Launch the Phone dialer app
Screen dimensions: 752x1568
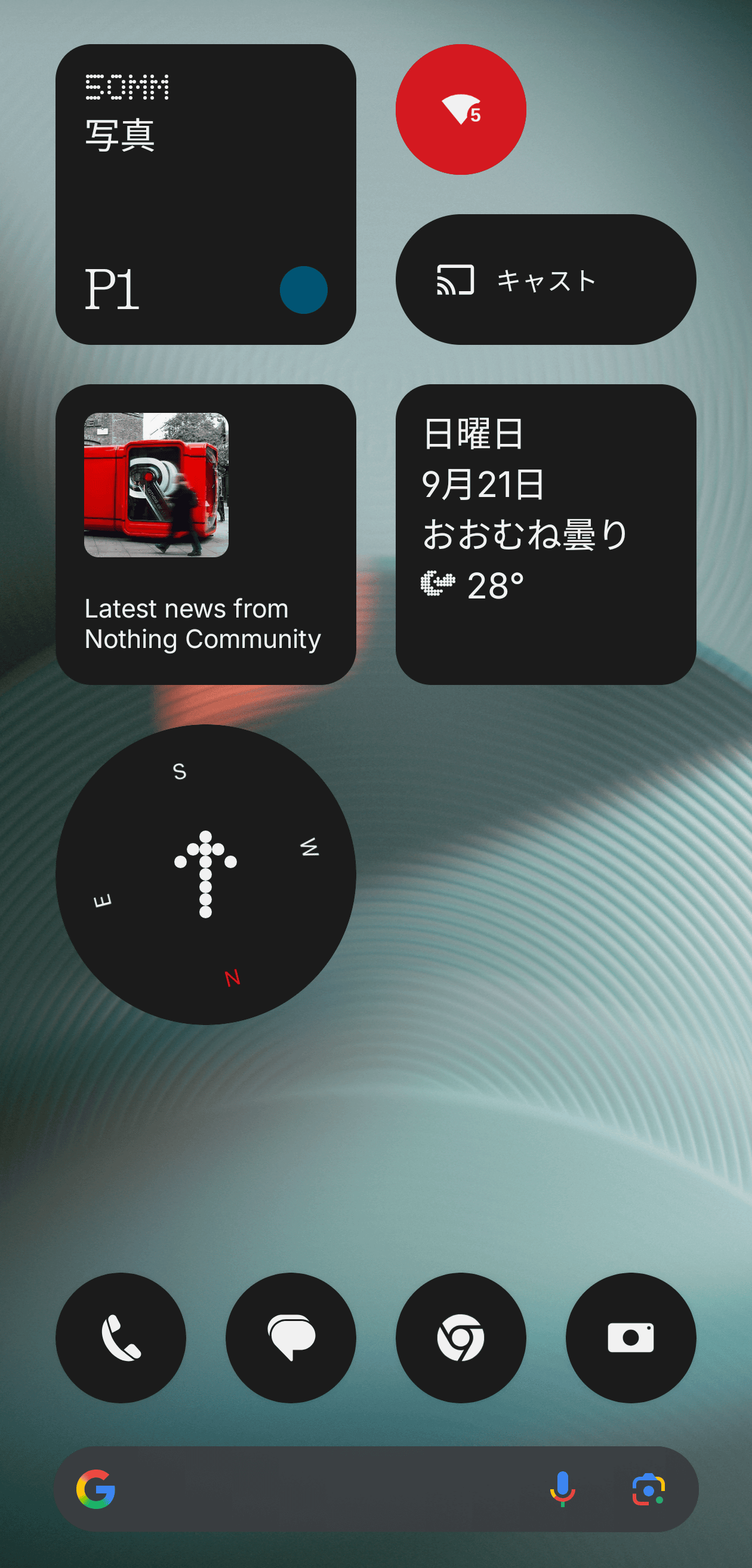121,1337
